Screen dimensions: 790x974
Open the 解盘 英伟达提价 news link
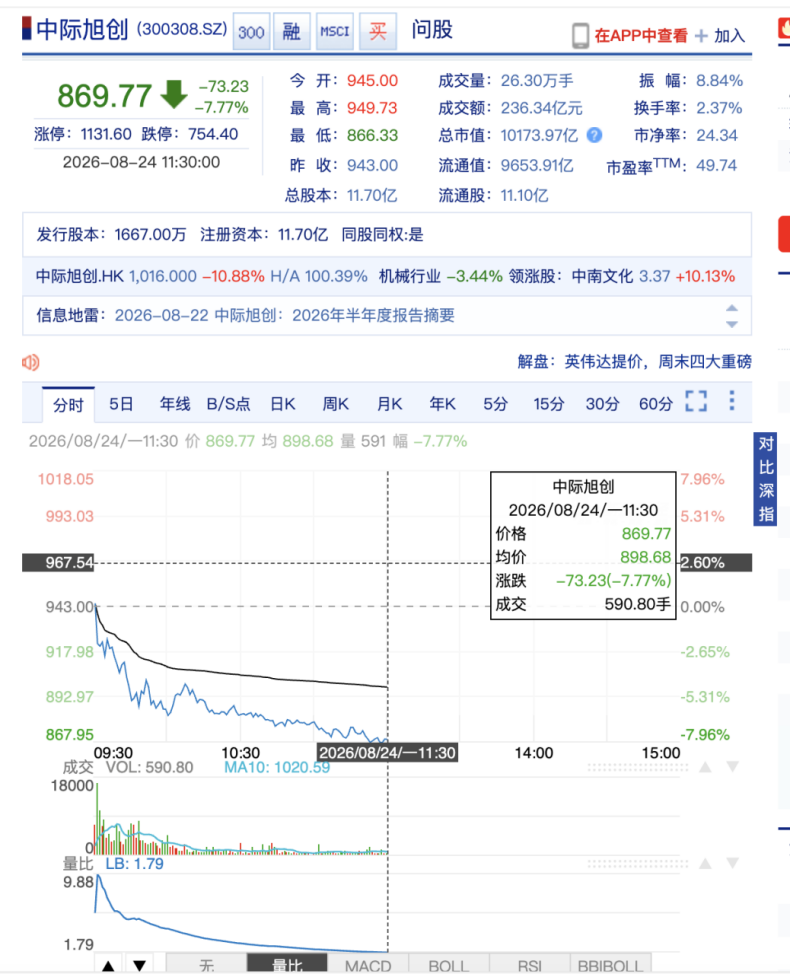(x=634, y=362)
